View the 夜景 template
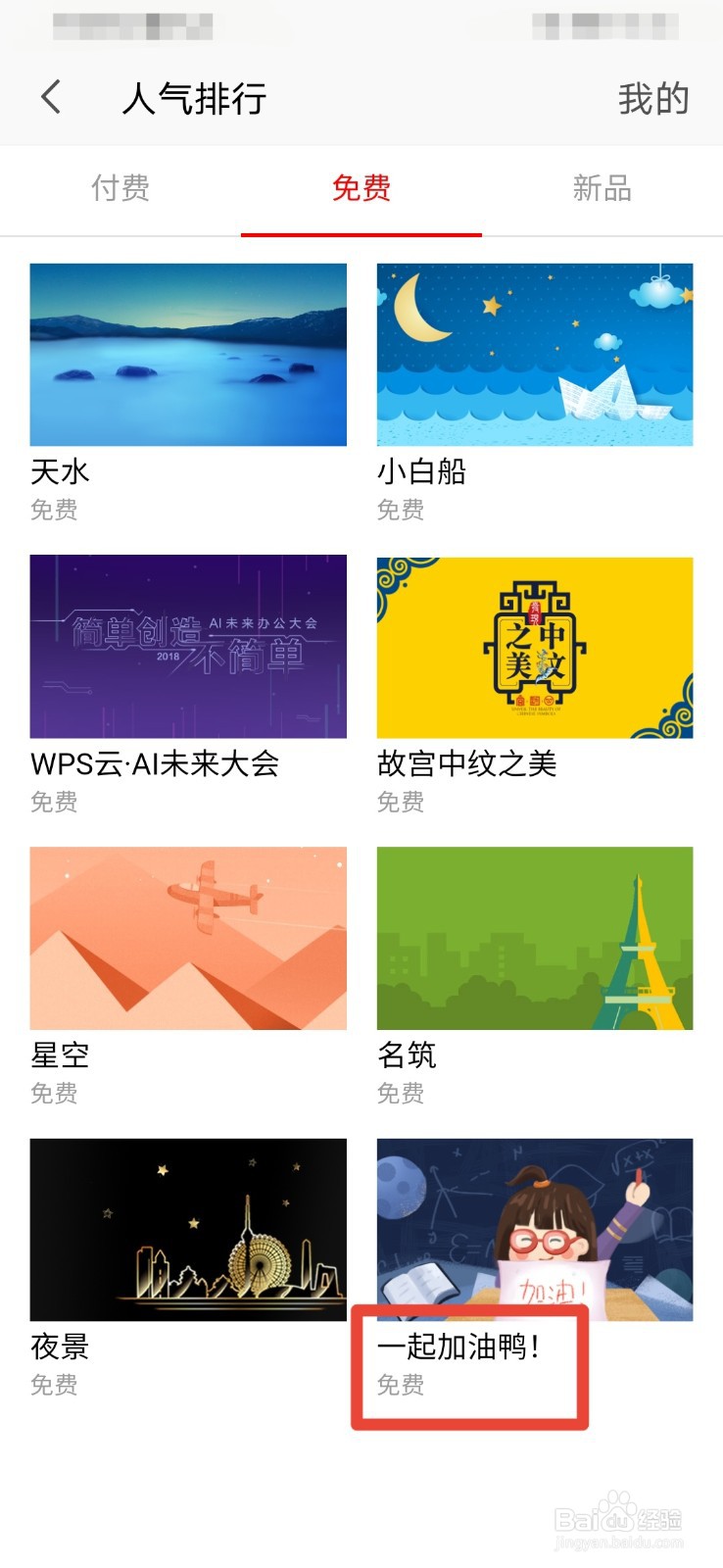 188,1229
